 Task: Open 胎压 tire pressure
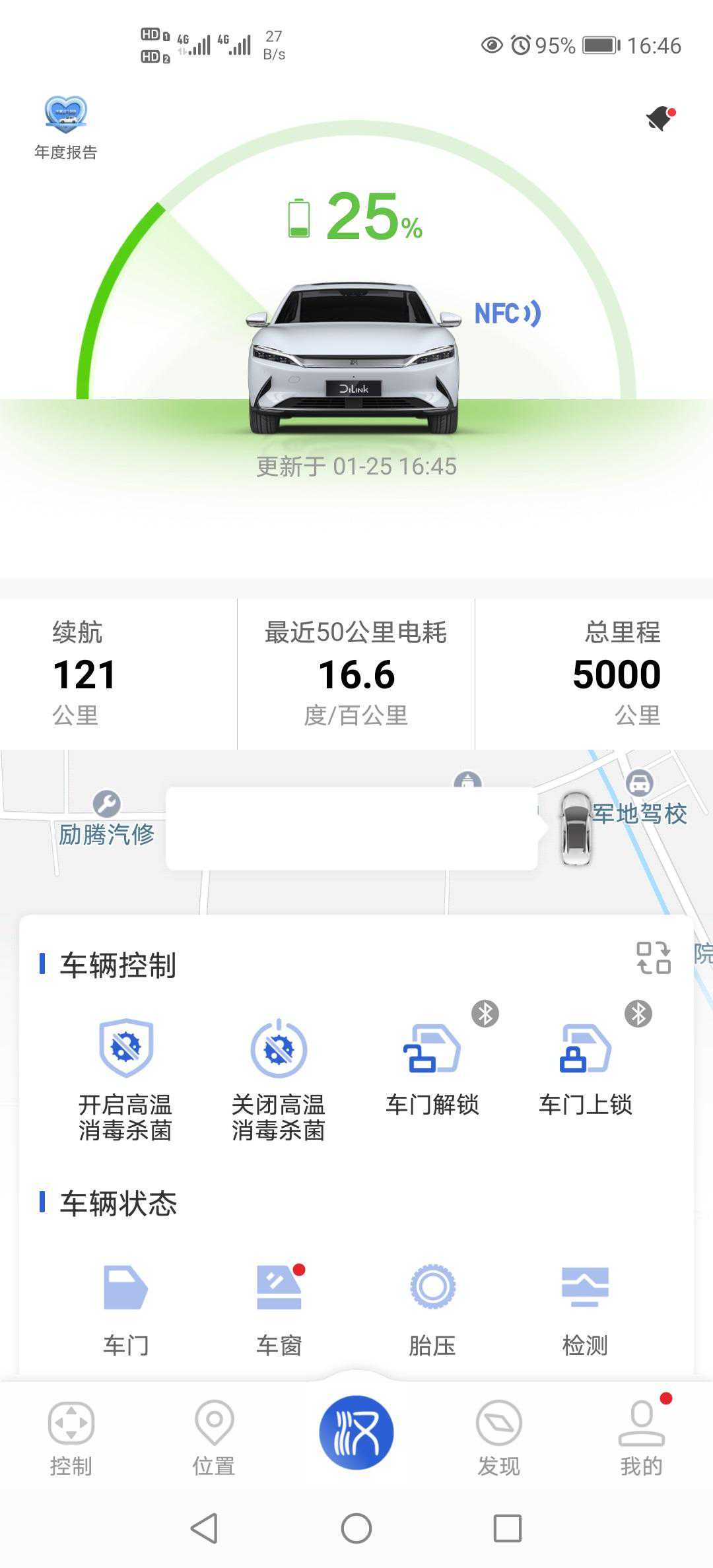tap(432, 1307)
